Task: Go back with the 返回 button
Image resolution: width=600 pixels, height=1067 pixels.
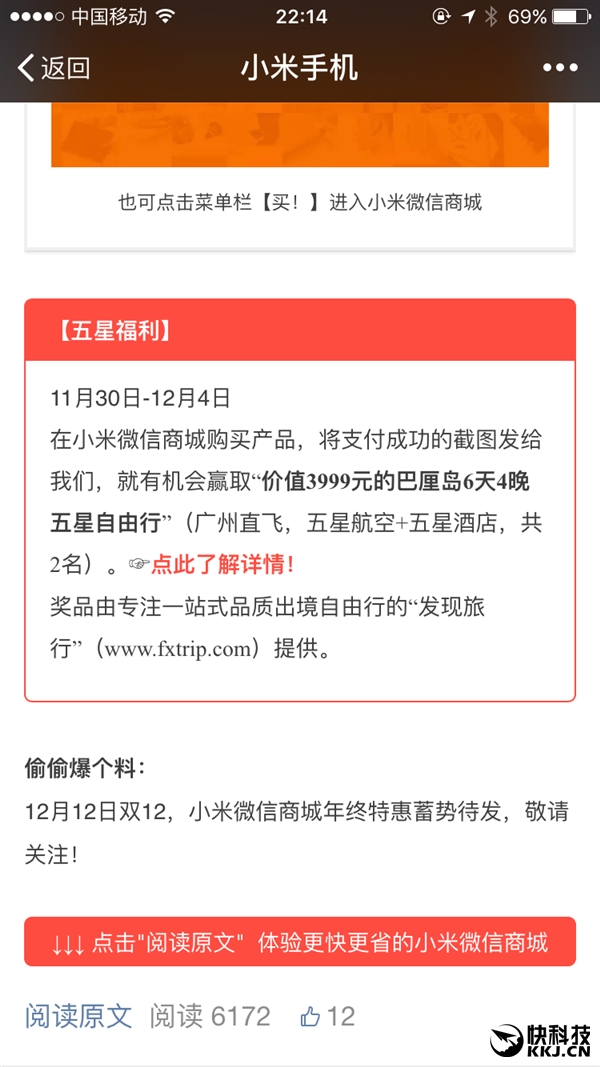Action: [x=54, y=68]
